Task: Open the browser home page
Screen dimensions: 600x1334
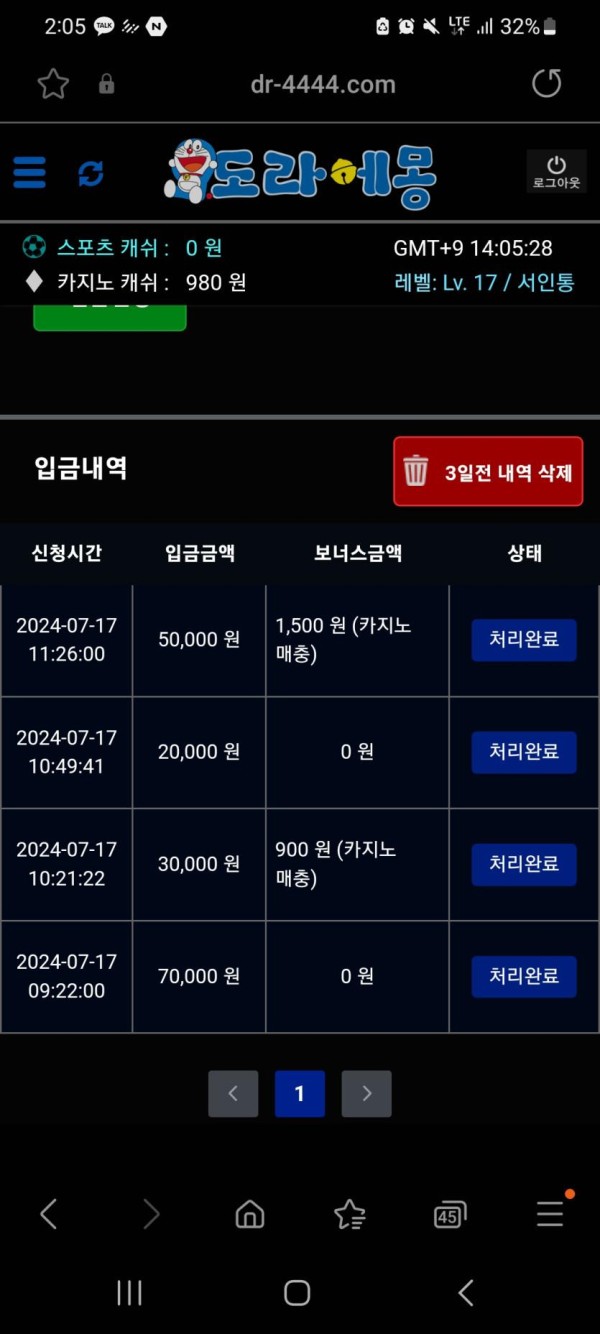Action: point(249,1214)
